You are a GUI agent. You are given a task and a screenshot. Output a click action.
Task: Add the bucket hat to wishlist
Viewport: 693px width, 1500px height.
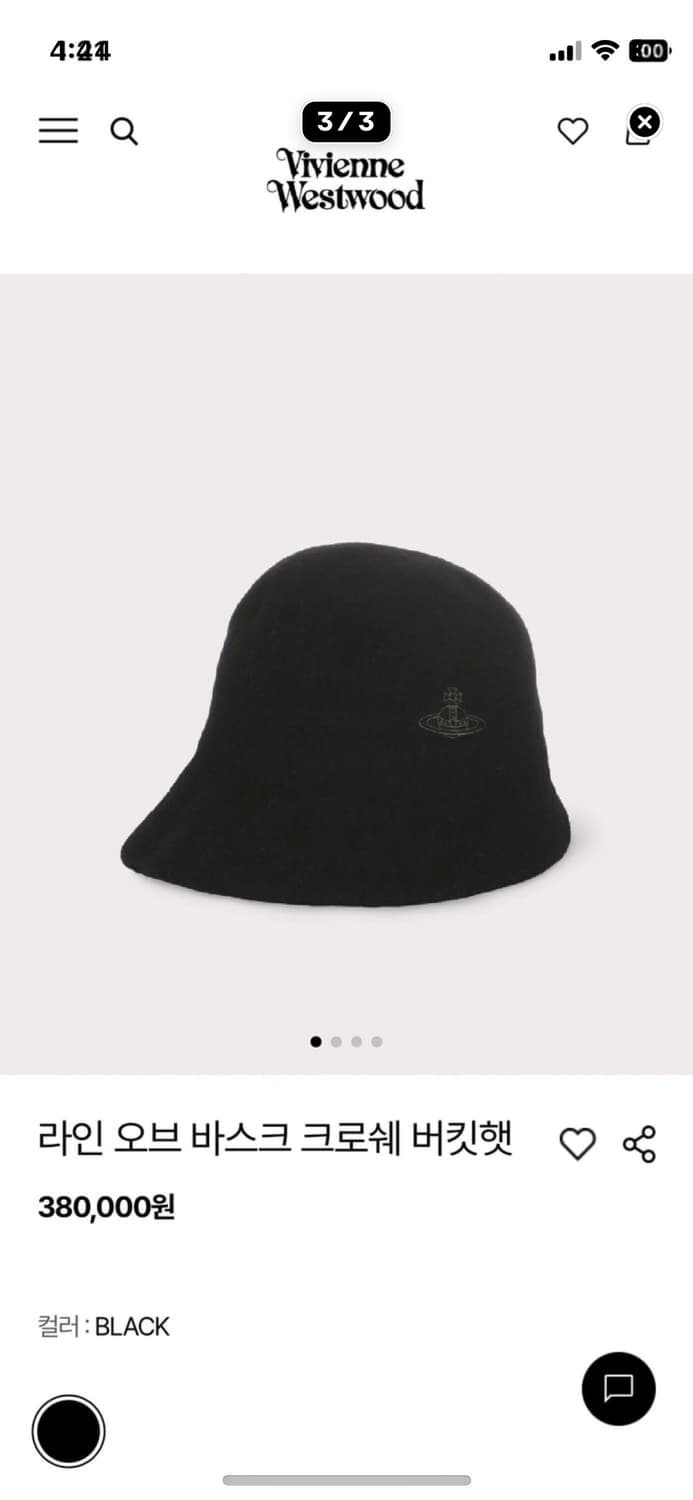[577, 1143]
